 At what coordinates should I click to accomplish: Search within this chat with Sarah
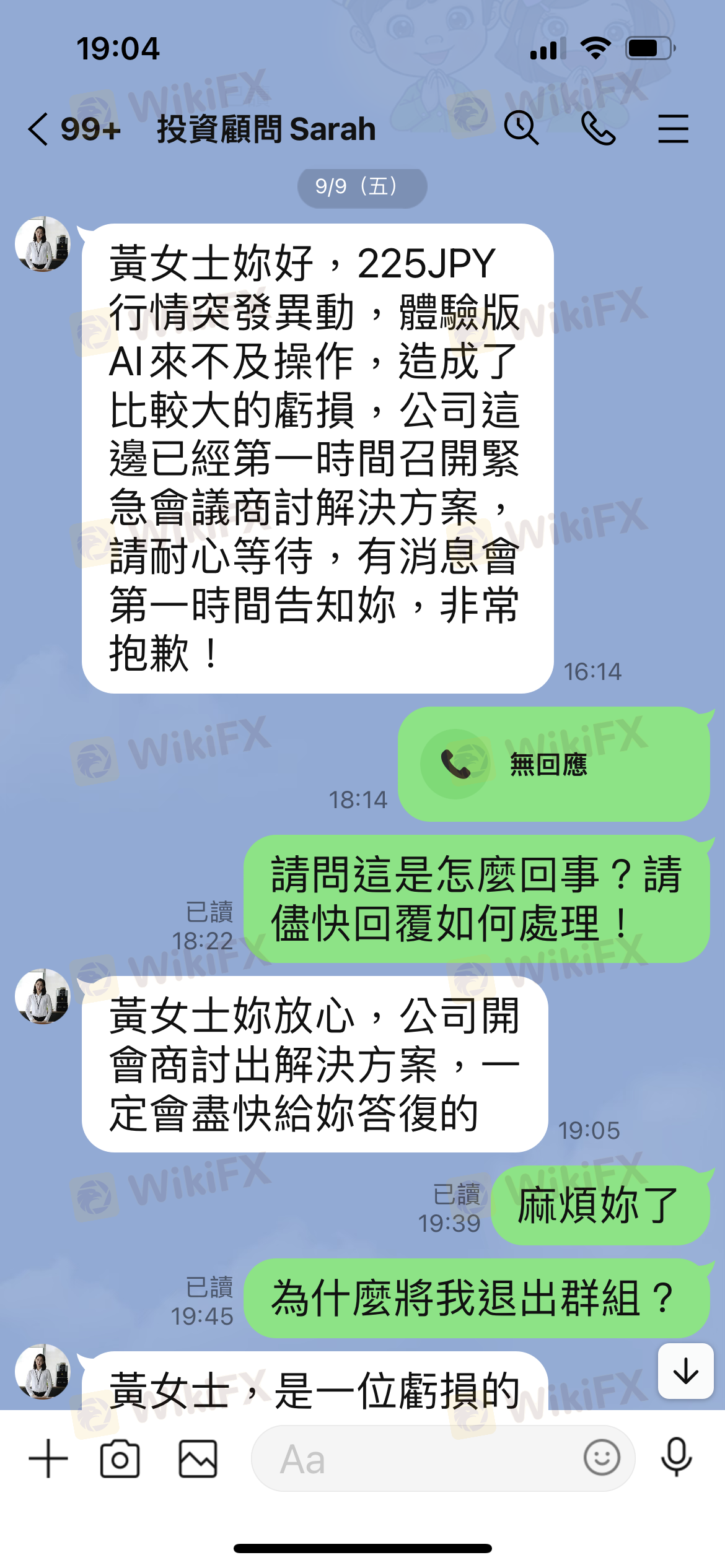tap(521, 128)
